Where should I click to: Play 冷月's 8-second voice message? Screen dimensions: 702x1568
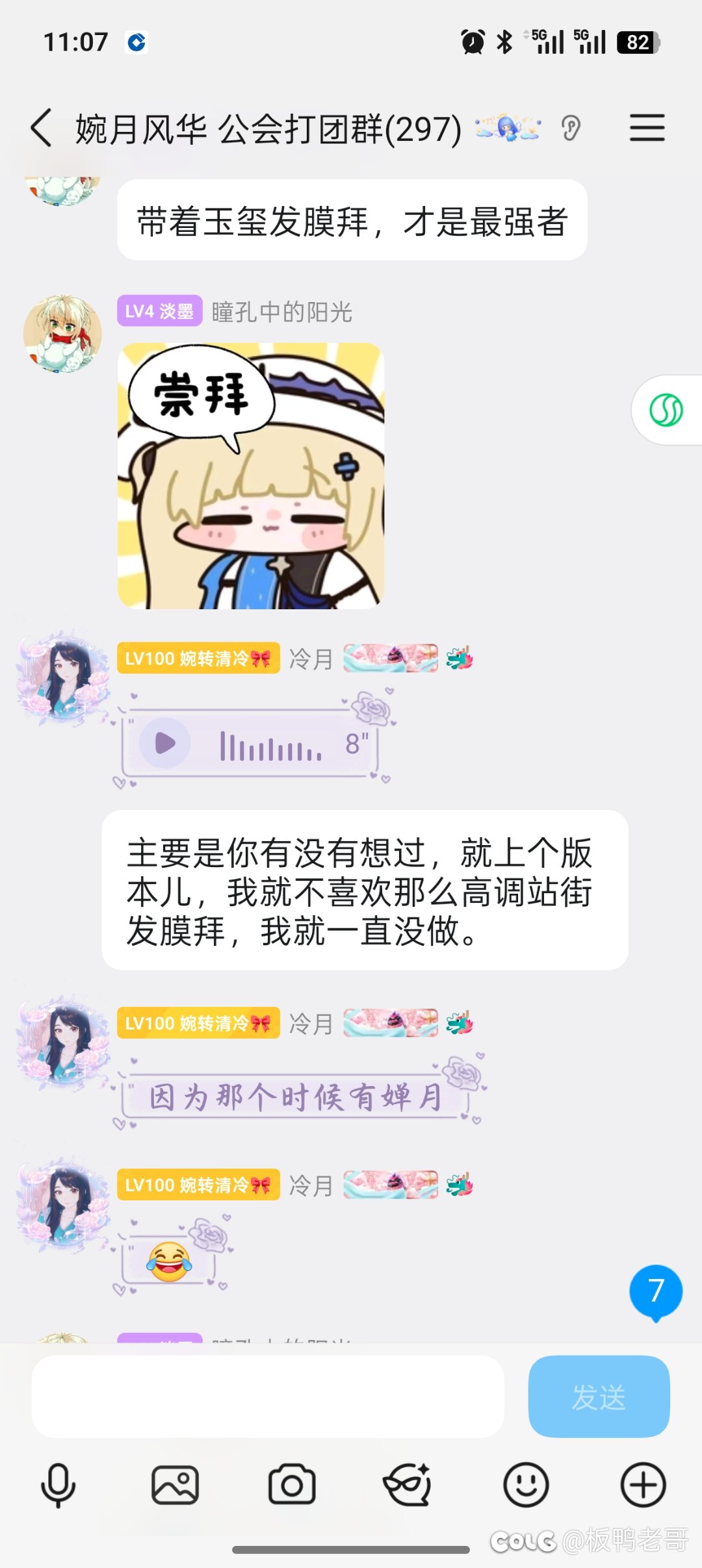click(166, 743)
